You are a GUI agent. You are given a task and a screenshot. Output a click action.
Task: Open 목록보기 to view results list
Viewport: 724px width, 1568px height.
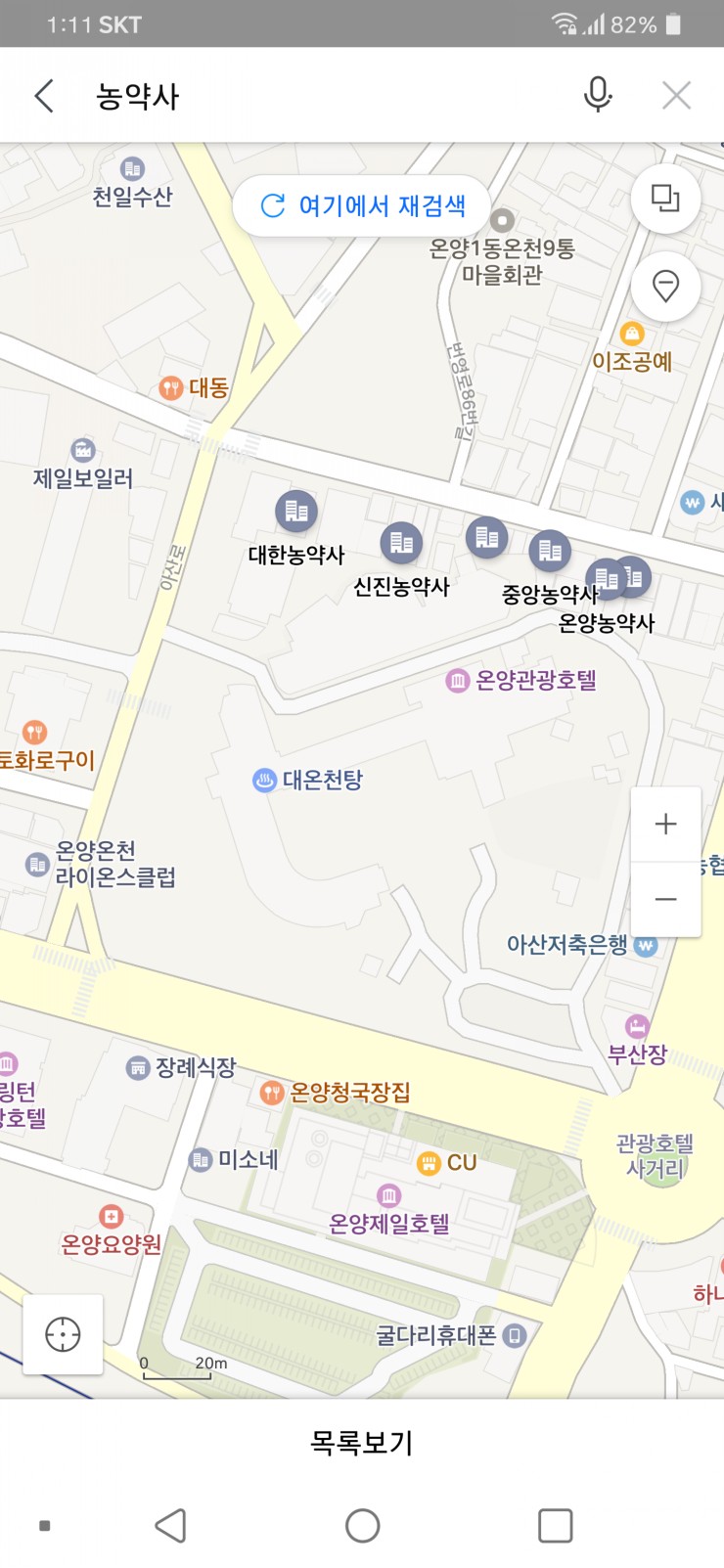pyautogui.click(x=362, y=1442)
